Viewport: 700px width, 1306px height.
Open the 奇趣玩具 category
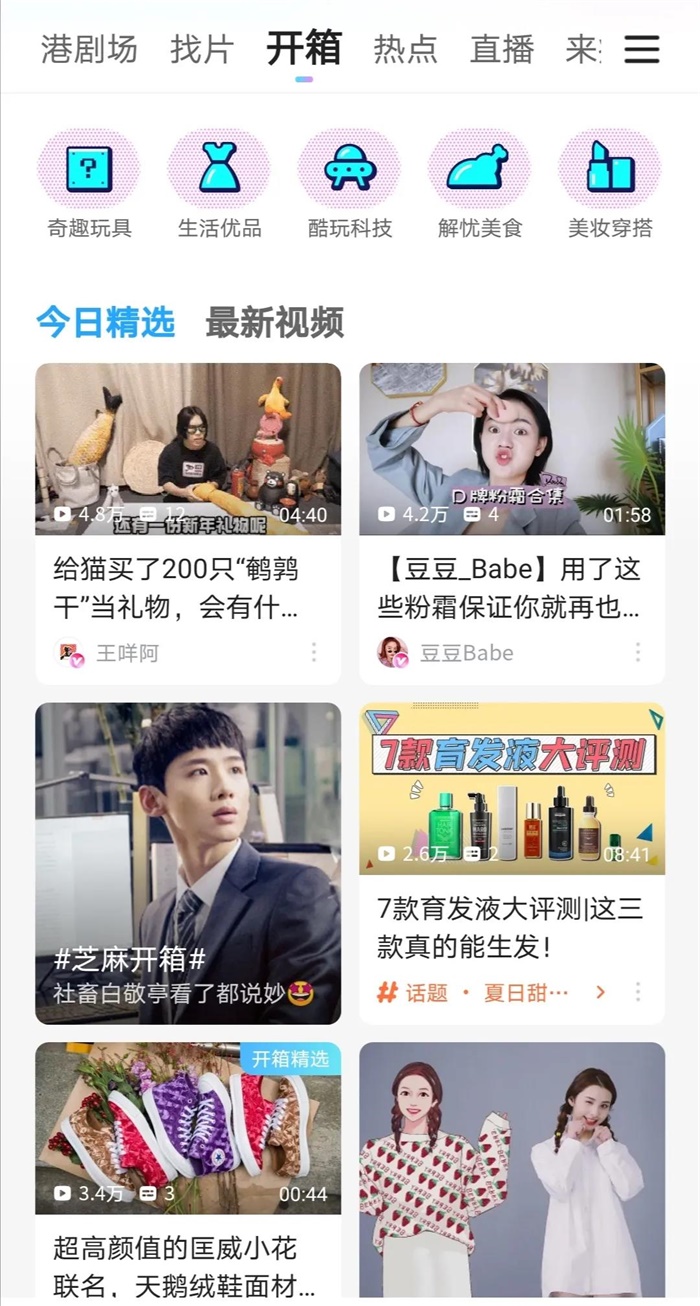tap(89, 183)
